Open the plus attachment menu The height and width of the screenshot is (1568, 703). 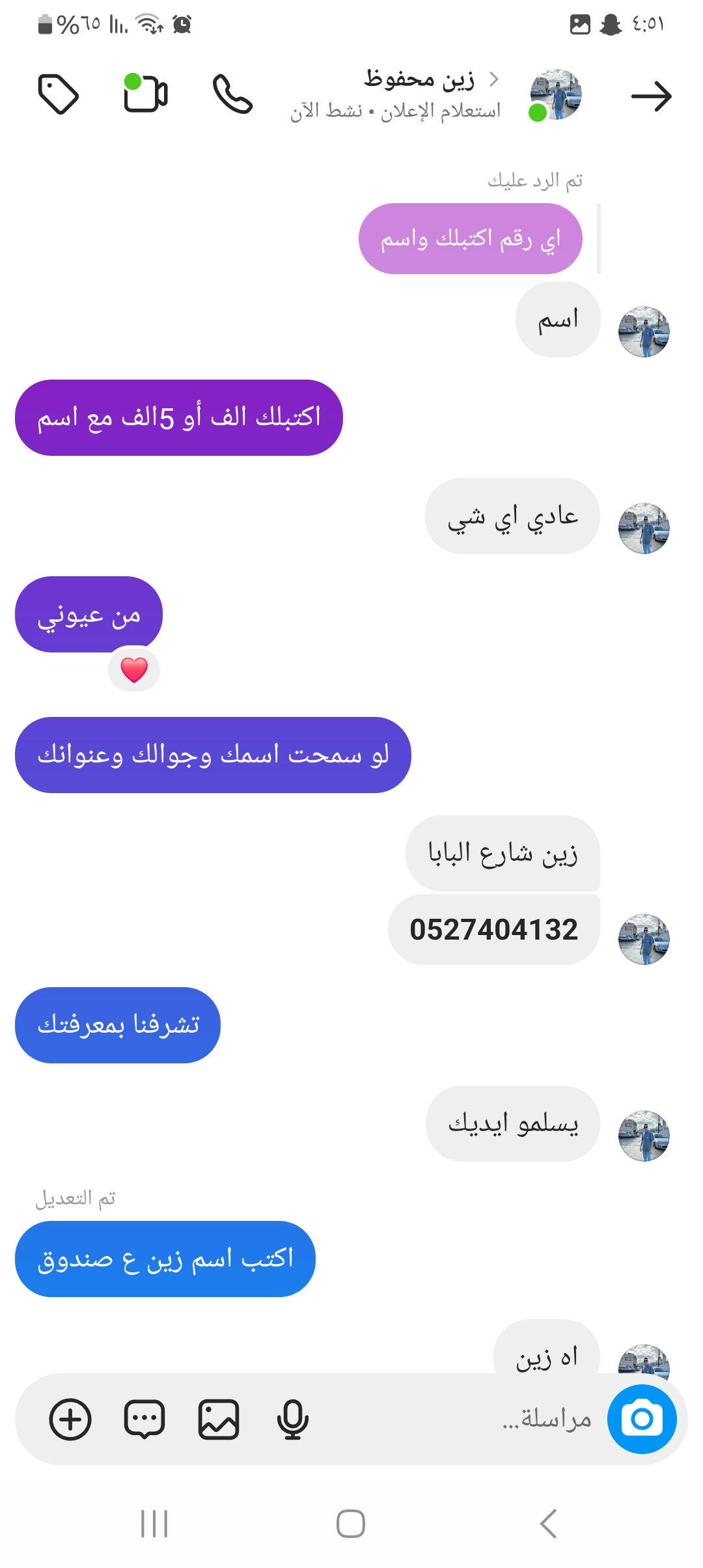(x=70, y=1419)
